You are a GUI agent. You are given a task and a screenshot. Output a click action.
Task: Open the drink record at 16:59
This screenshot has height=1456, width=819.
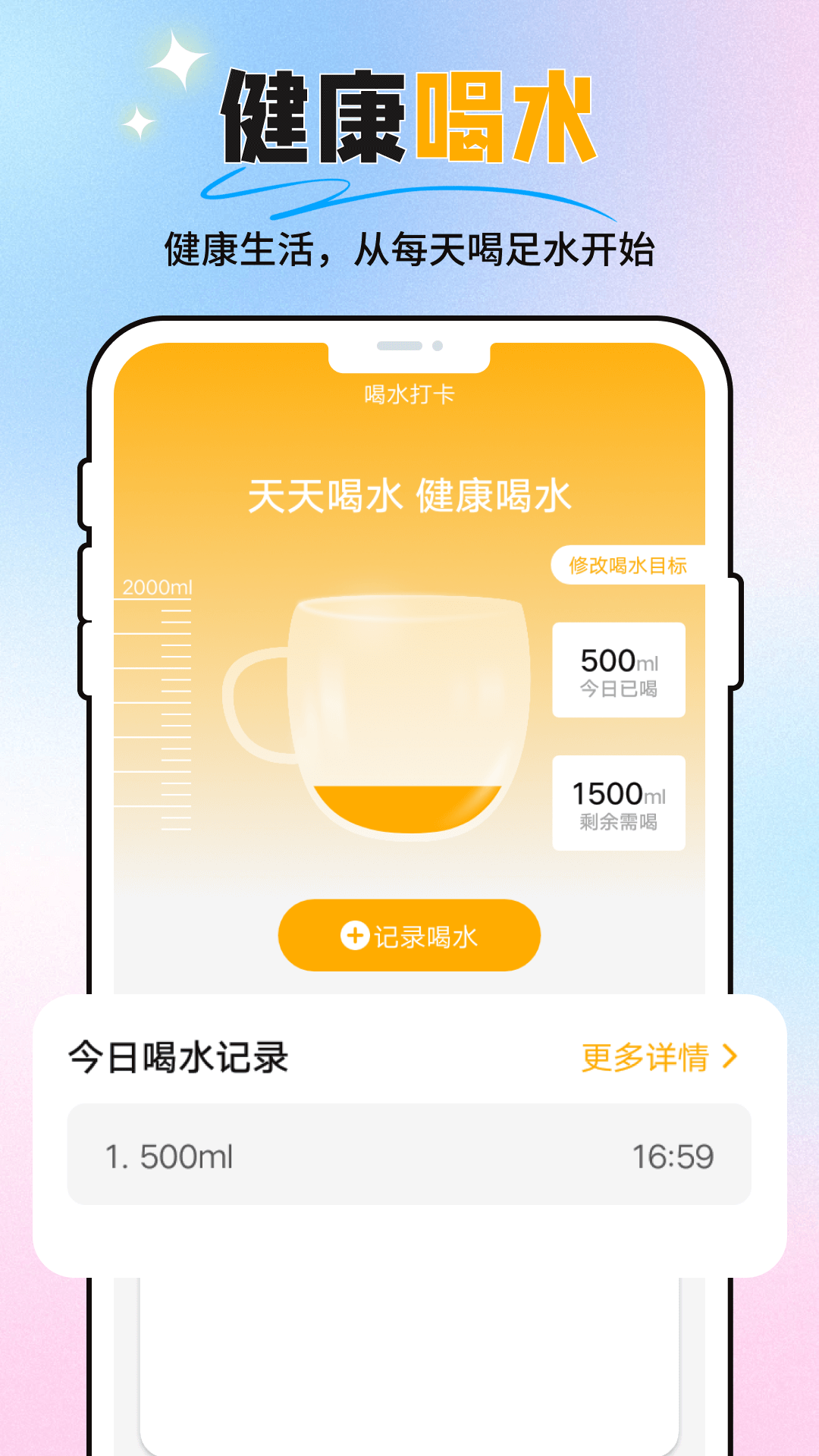pyautogui.click(x=673, y=1156)
